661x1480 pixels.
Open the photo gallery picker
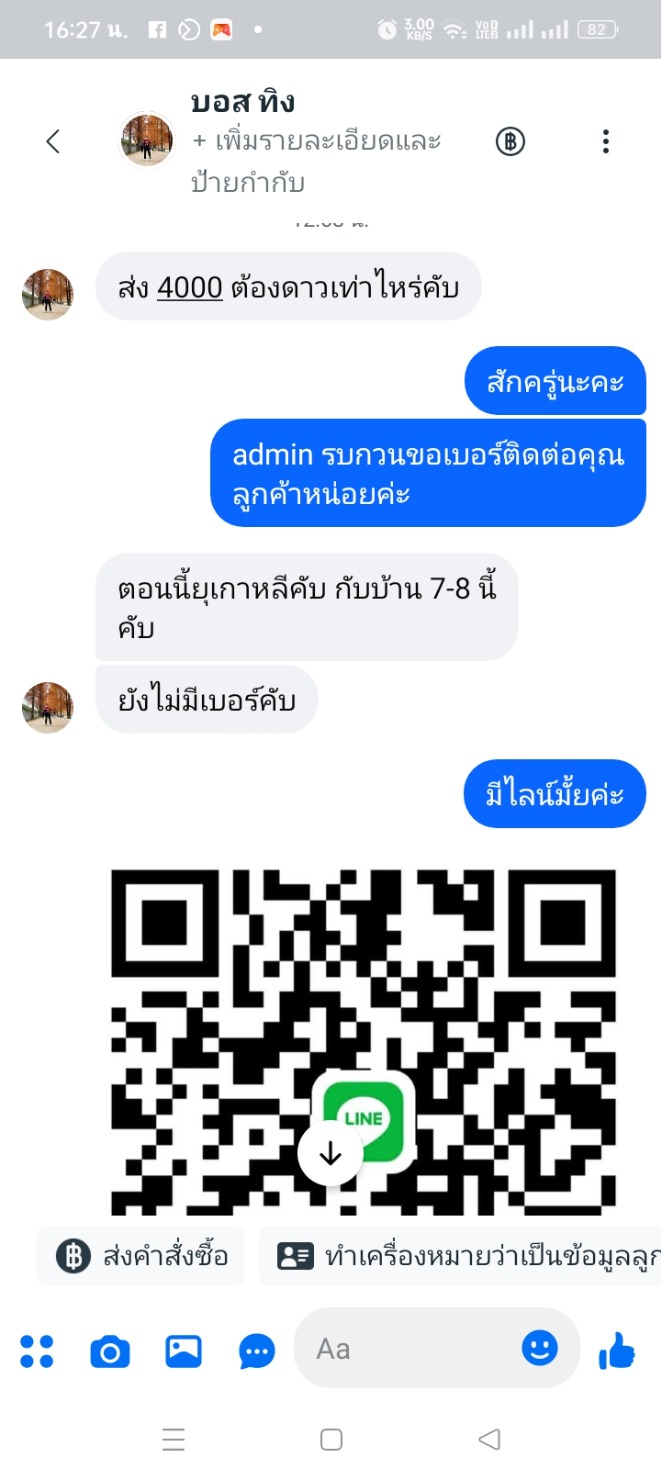tap(183, 1352)
